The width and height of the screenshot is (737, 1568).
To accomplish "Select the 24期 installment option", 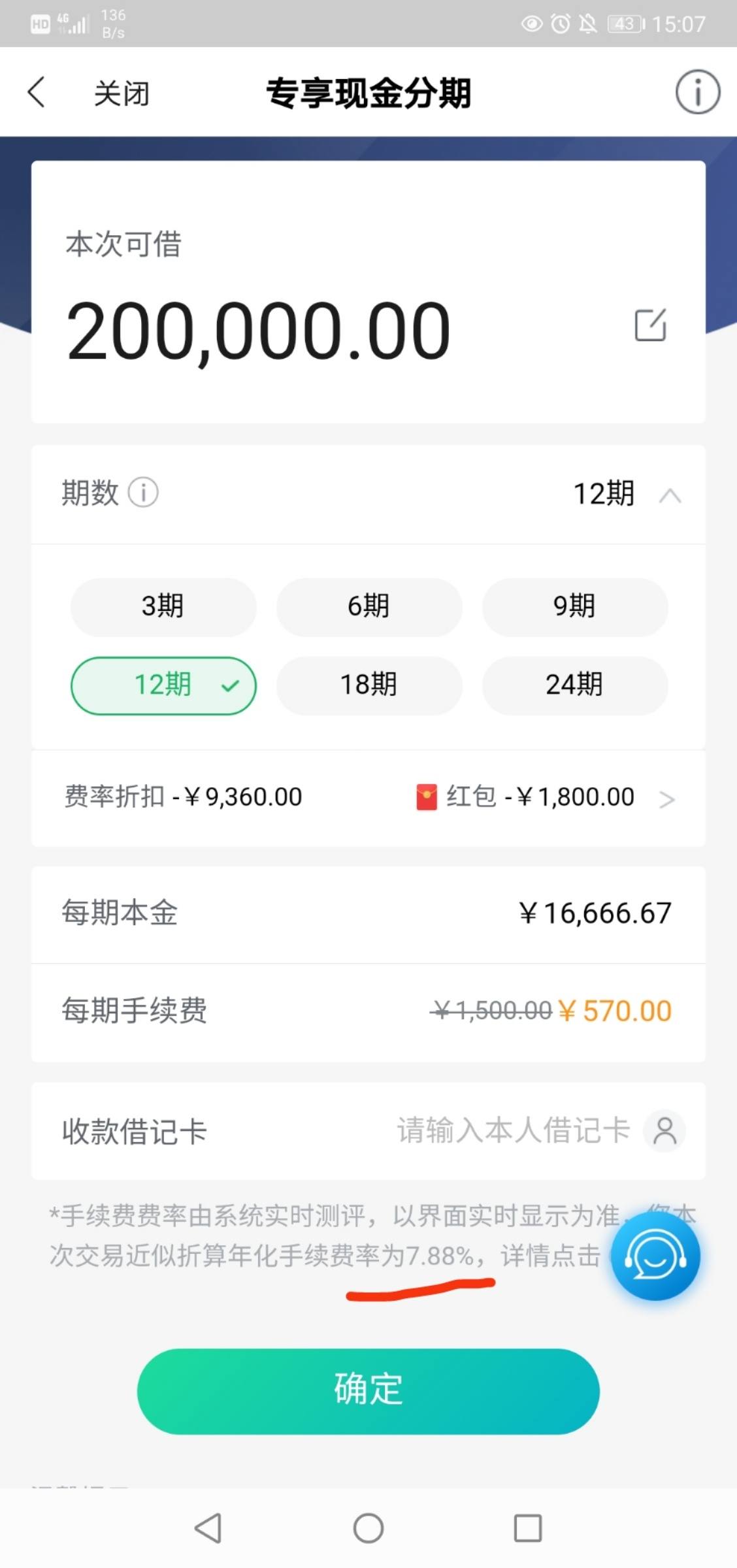I will [x=574, y=685].
